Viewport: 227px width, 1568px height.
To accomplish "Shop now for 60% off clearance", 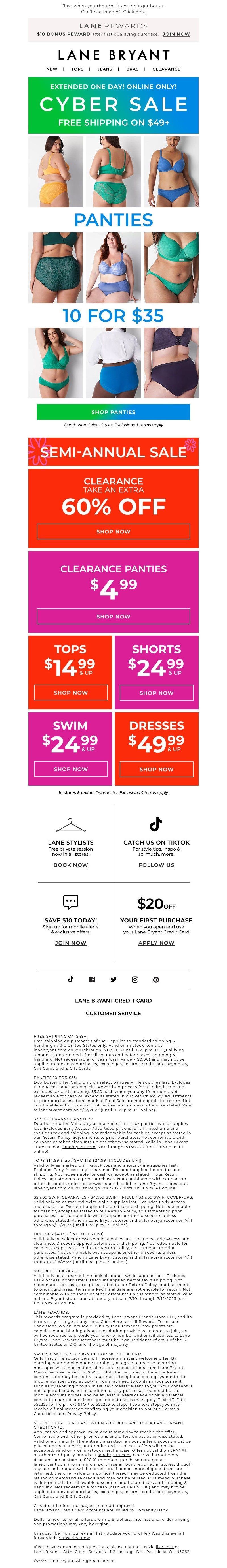I will [x=113, y=531].
